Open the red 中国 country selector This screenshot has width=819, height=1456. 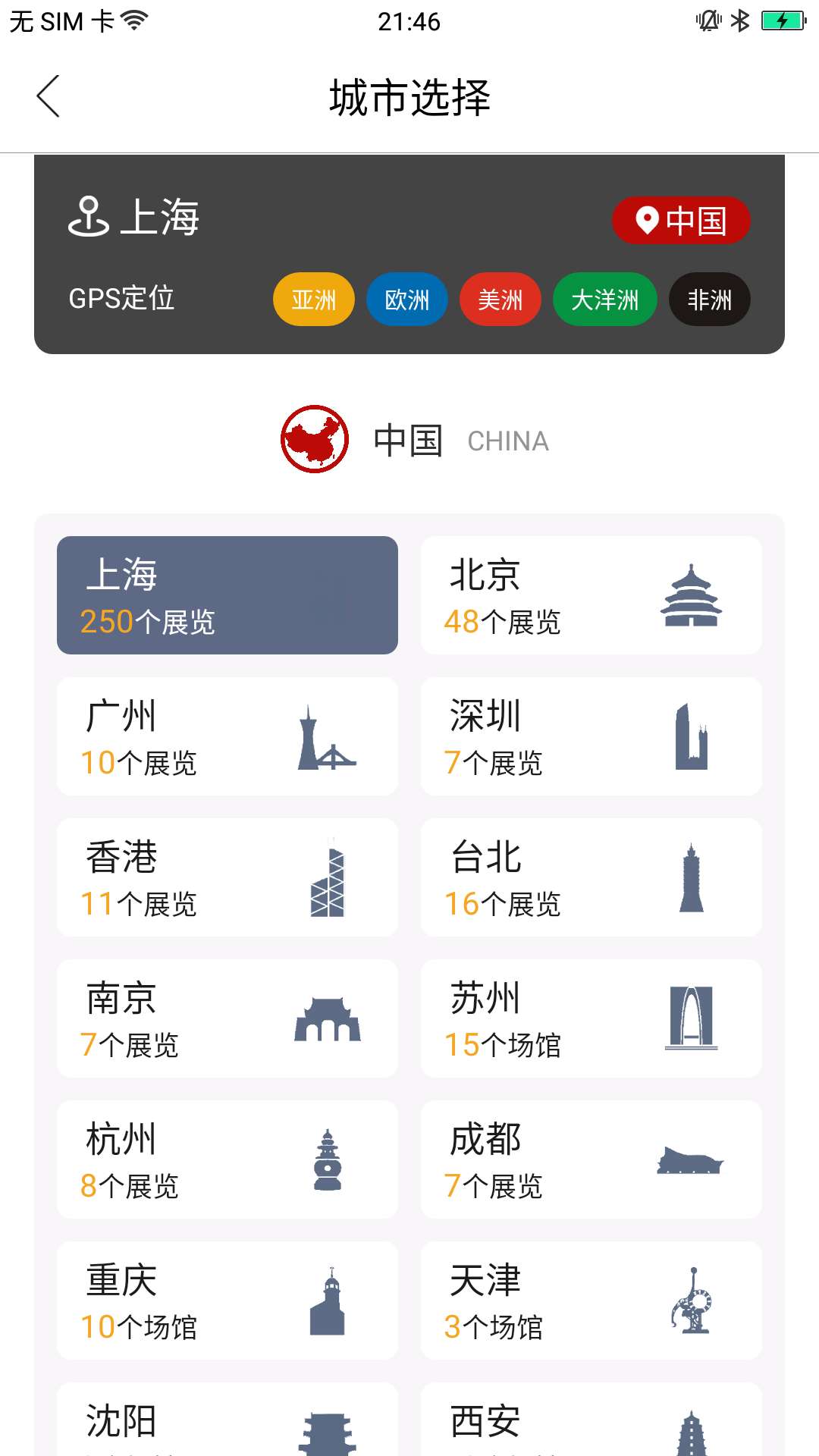pyautogui.click(x=680, y=220)
